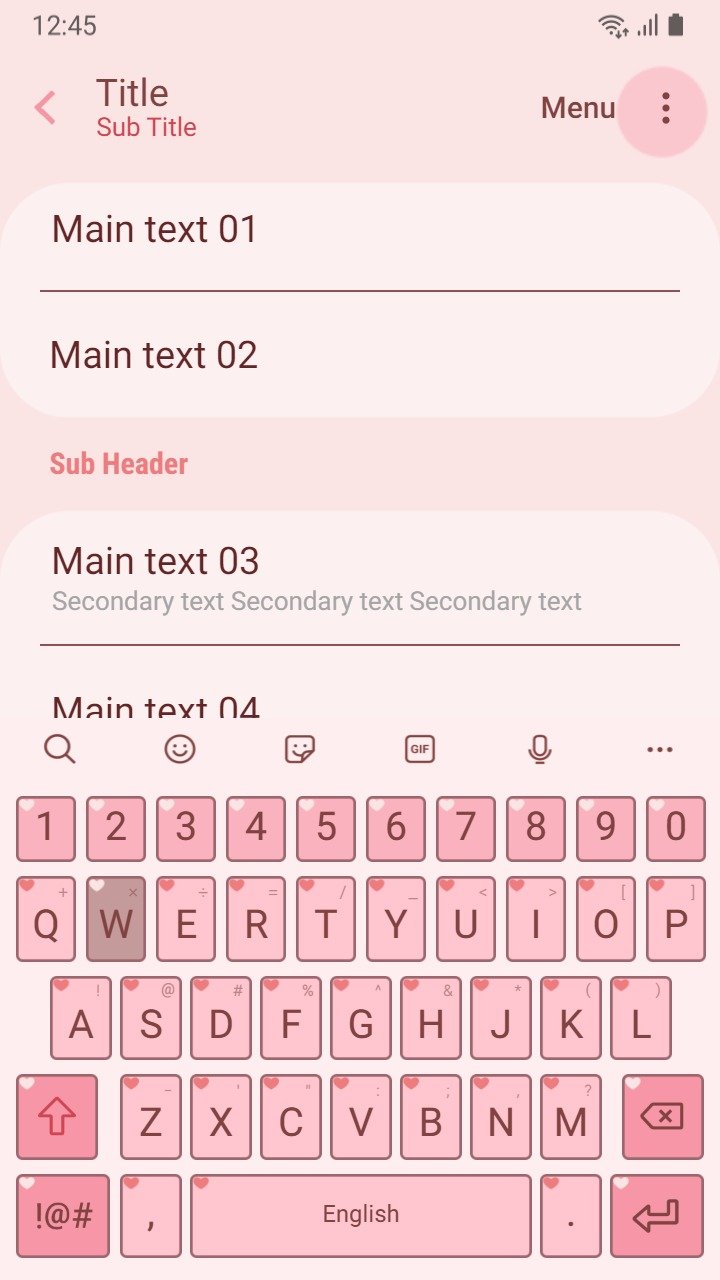Viewport: 720px width, 1280px height.
Task: Open the Main text 01 row
Action: 360,230
